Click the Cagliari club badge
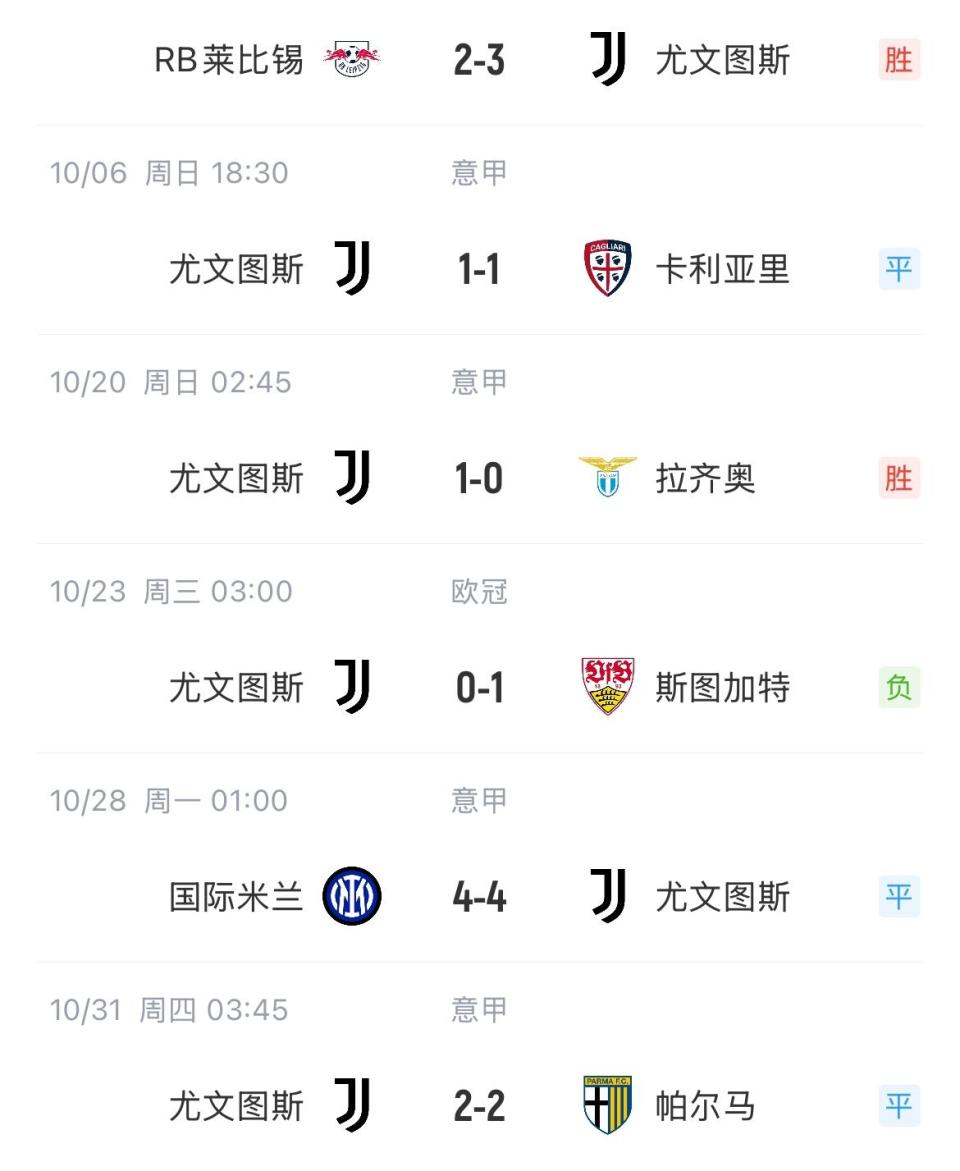Image resolution: width=960 pixels, height=1171 pixels. pos(606,268)
